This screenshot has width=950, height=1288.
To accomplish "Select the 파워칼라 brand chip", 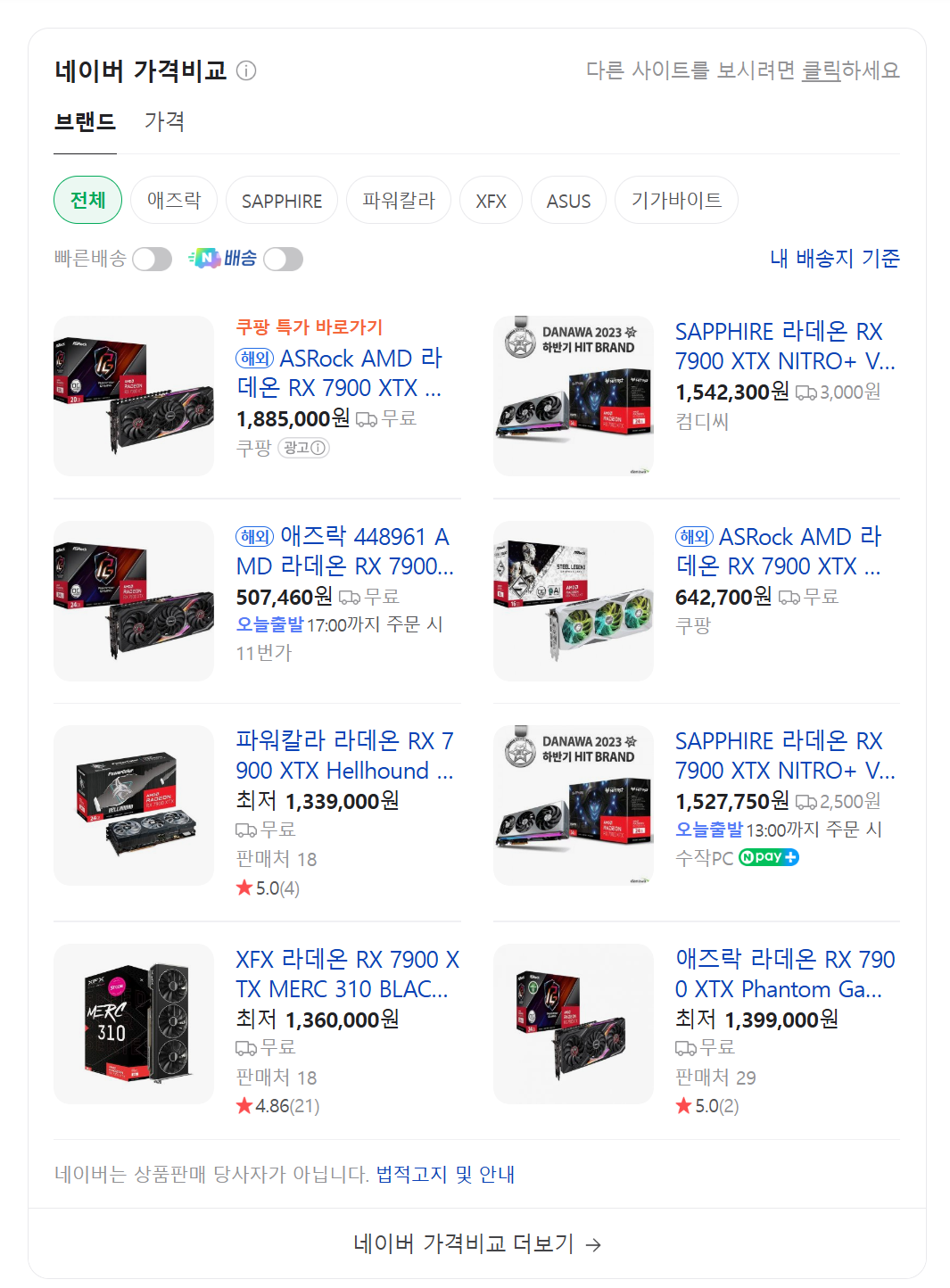I will coord(398,201).
